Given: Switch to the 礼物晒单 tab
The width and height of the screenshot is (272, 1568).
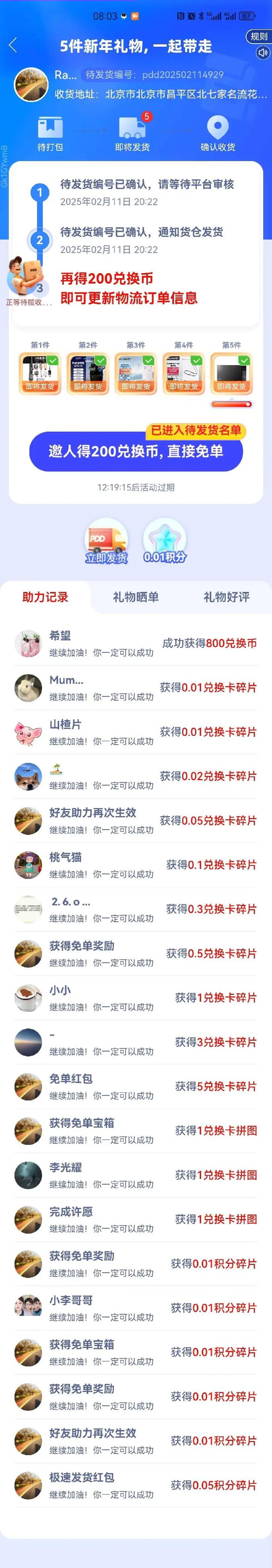Looking at the screenshot, I should pyautogui.click(x=135, y=596).
